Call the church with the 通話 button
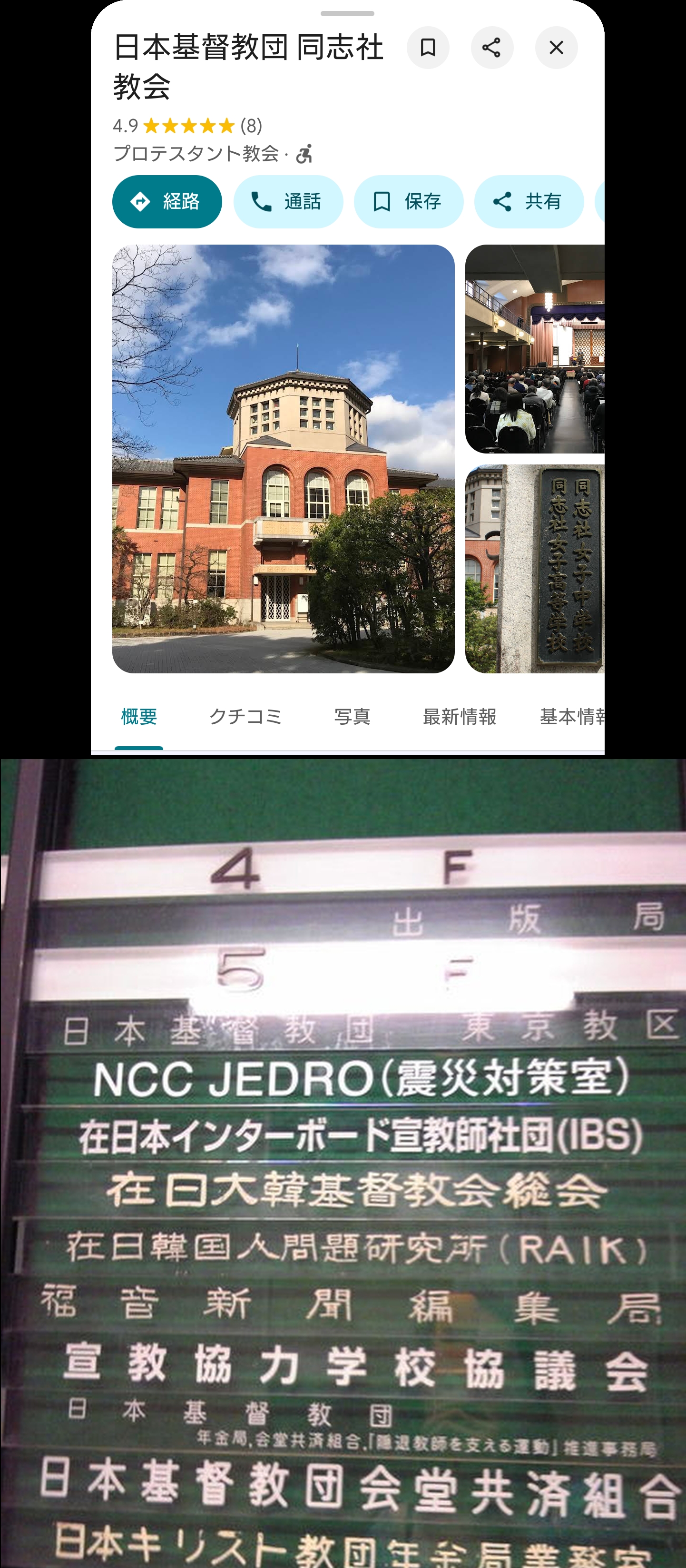Screen dimensions: 686x1568 coord(288,201)
